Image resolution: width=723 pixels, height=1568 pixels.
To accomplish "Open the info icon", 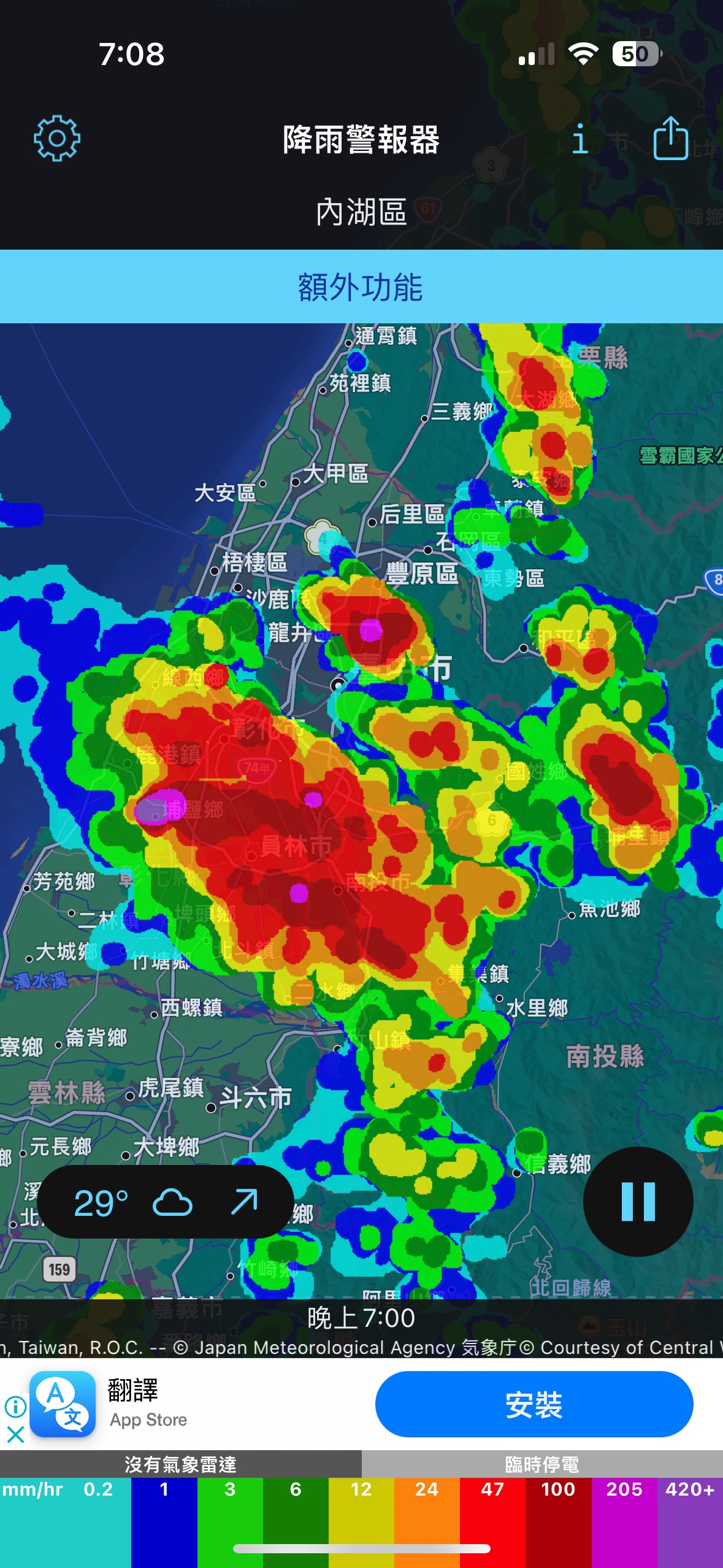I will coord(580,139).
